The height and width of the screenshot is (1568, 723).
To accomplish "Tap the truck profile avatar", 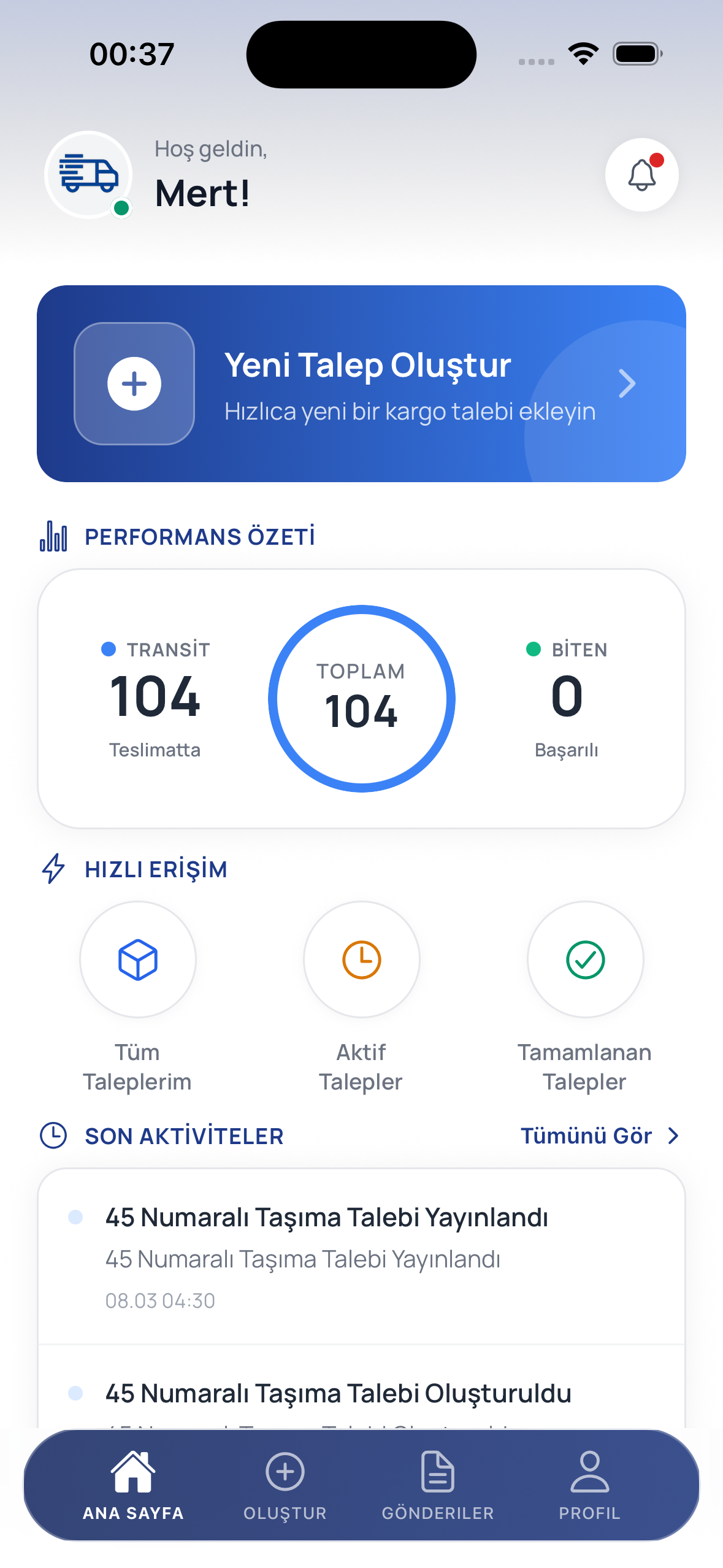I will [x=89, y=175].
